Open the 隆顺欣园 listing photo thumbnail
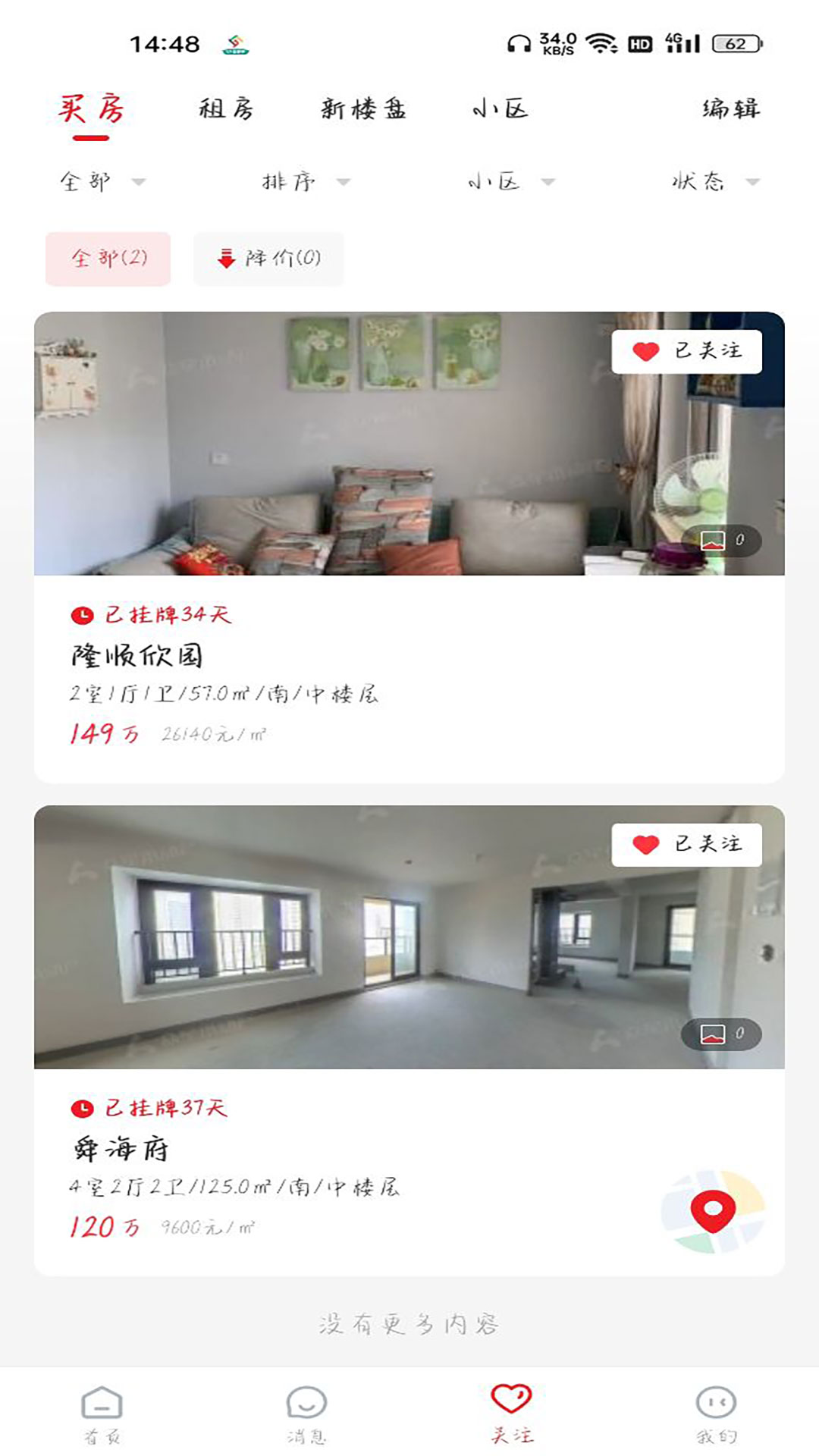Screen dimensions: 819x1456 [x=409, y=444]
